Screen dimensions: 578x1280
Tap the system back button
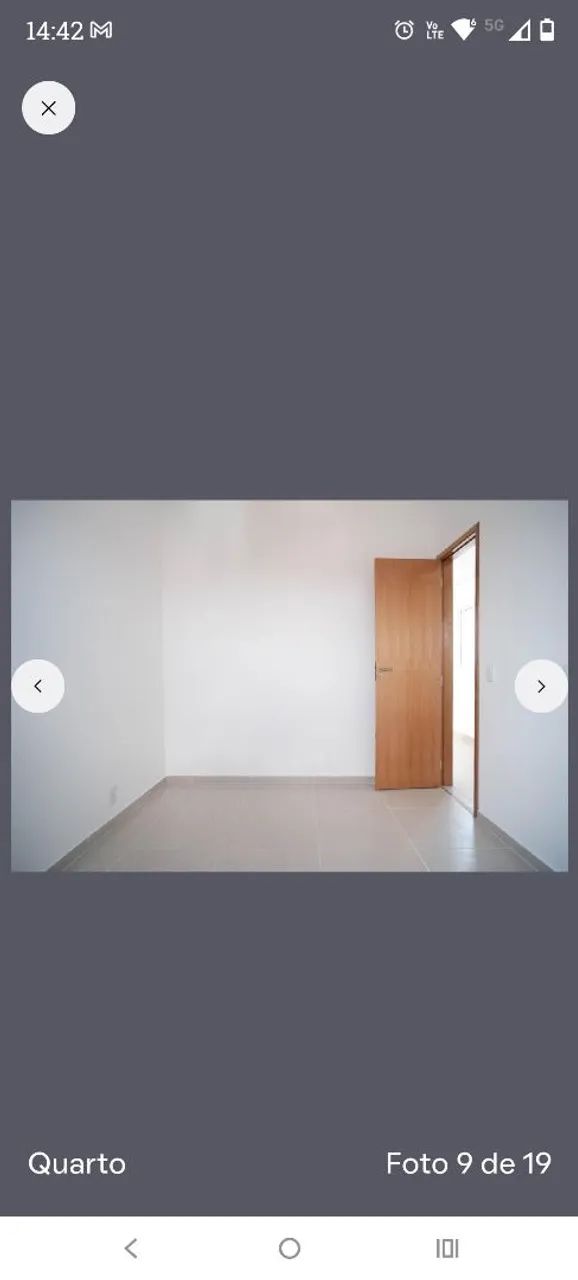click(x=131, y=1248)
